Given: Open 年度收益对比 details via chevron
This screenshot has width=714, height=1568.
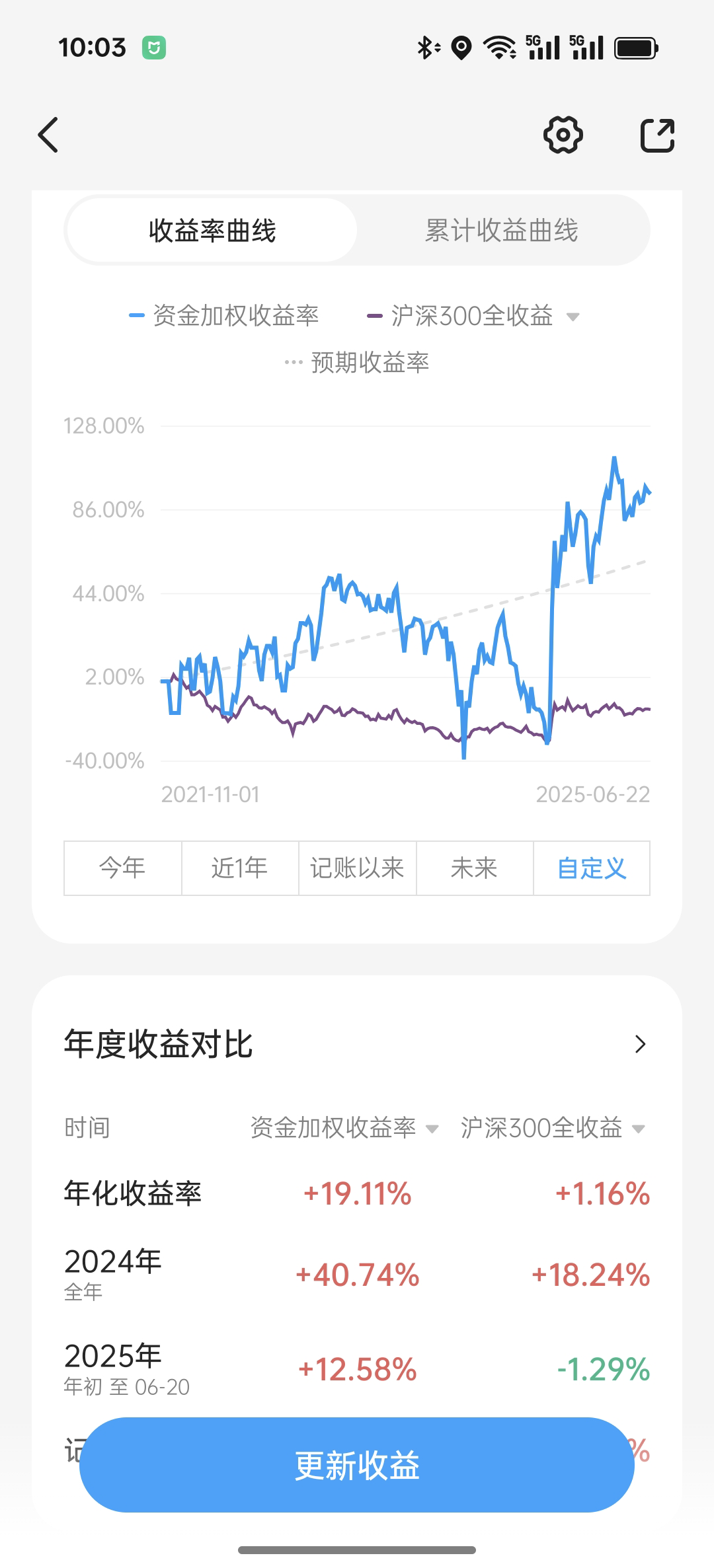Looking at the screenshot, I should click(639, 1044).
